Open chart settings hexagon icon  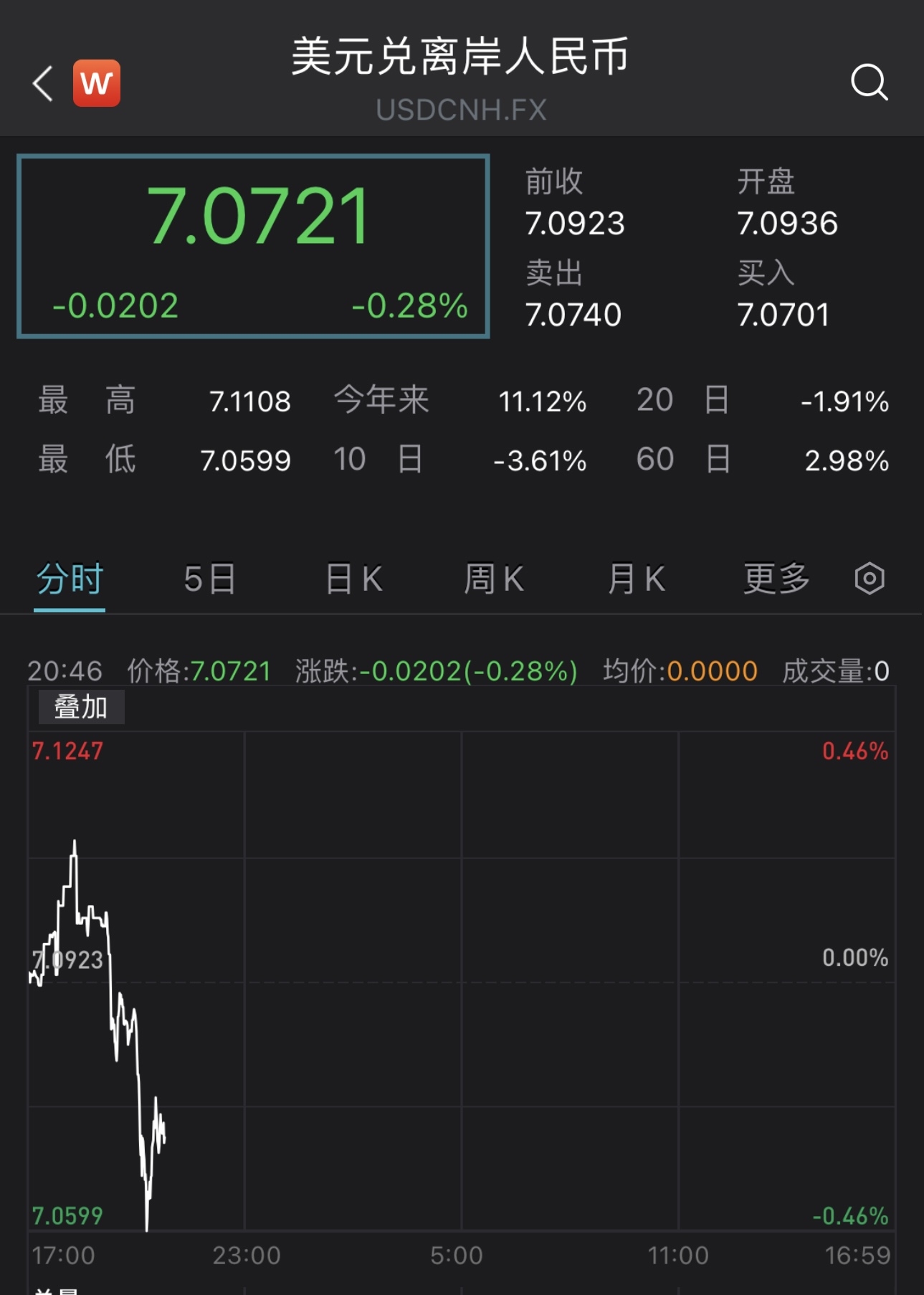(x=870, y=579)
